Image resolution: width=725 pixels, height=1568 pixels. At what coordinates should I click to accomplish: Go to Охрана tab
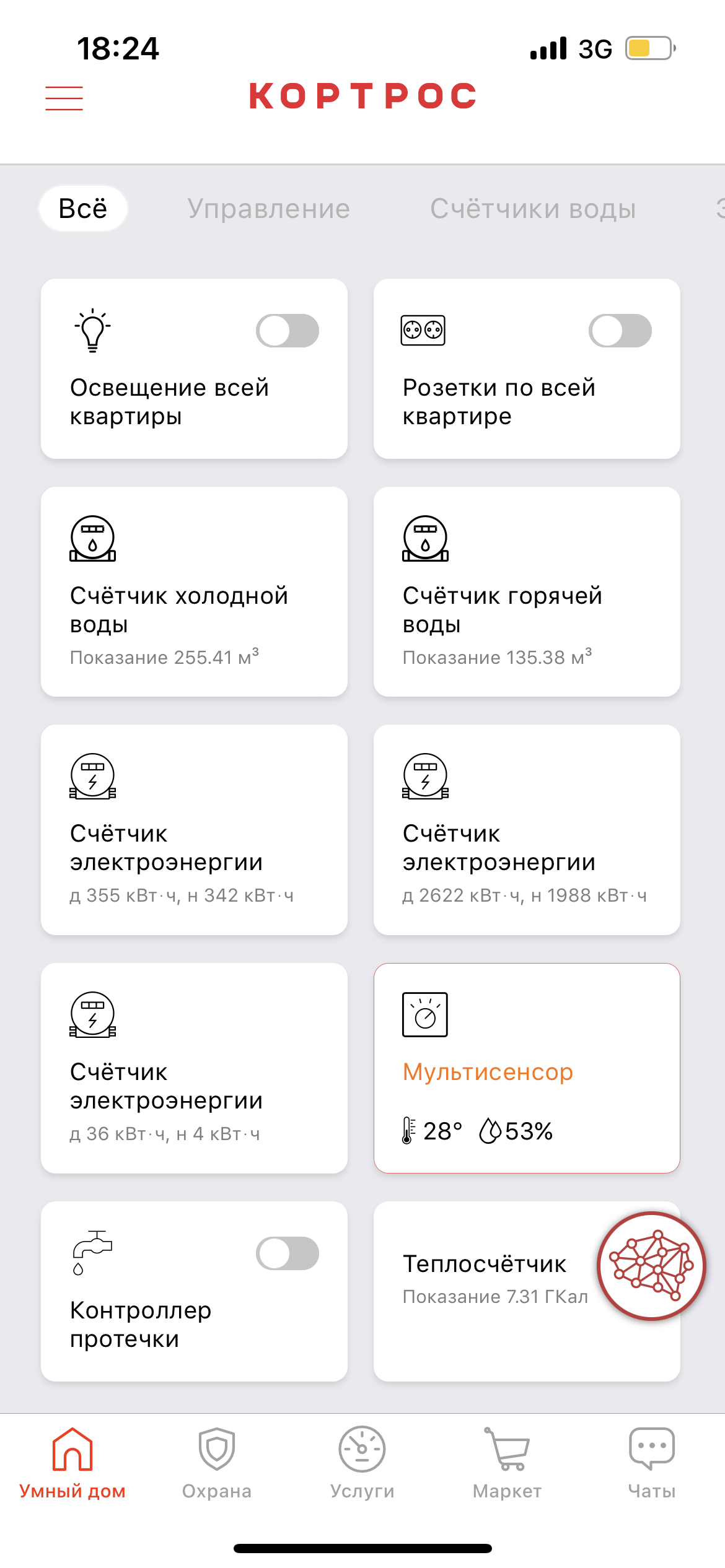coord(217,1463)
